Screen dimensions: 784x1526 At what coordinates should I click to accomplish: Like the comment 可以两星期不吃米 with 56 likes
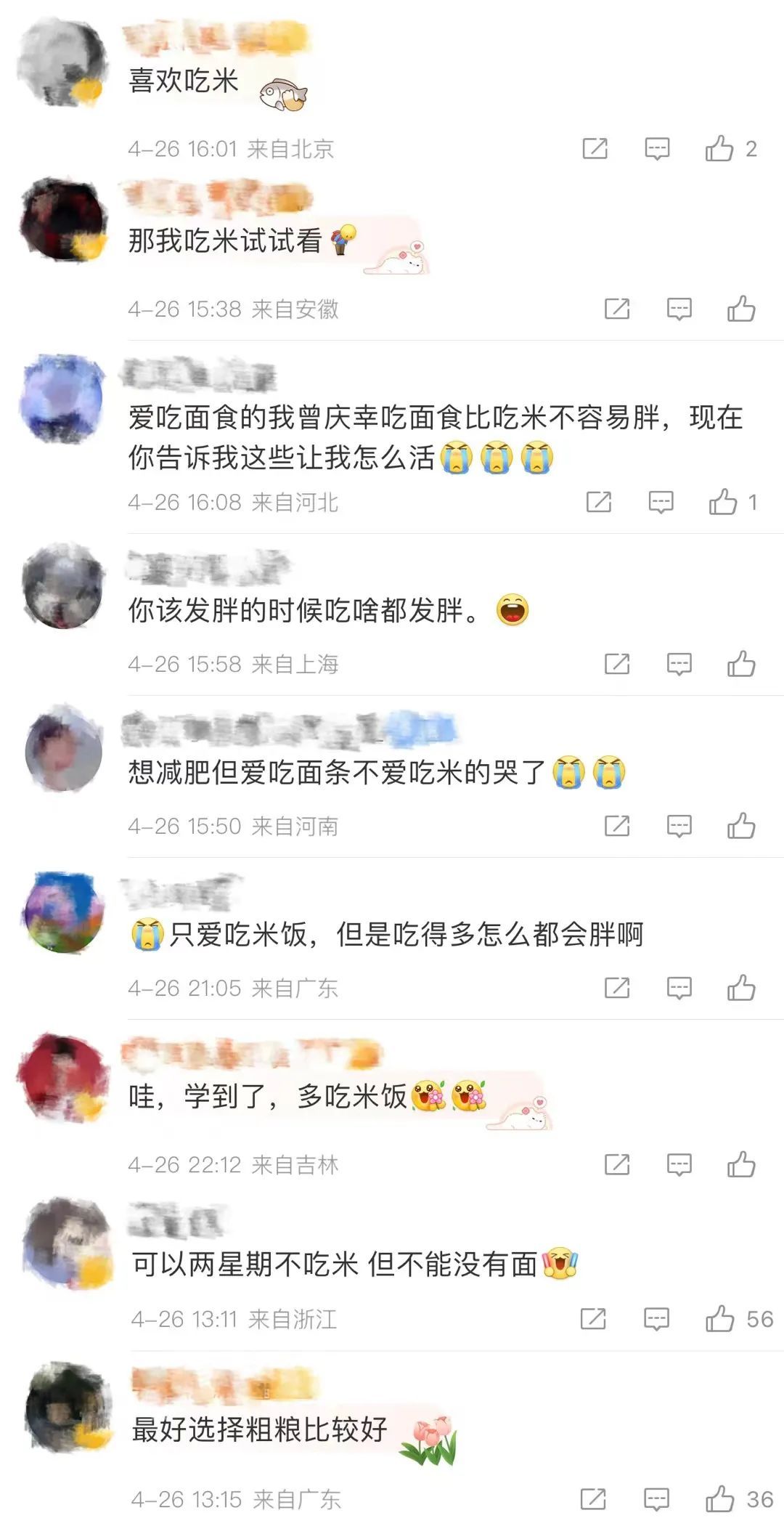719,1319
